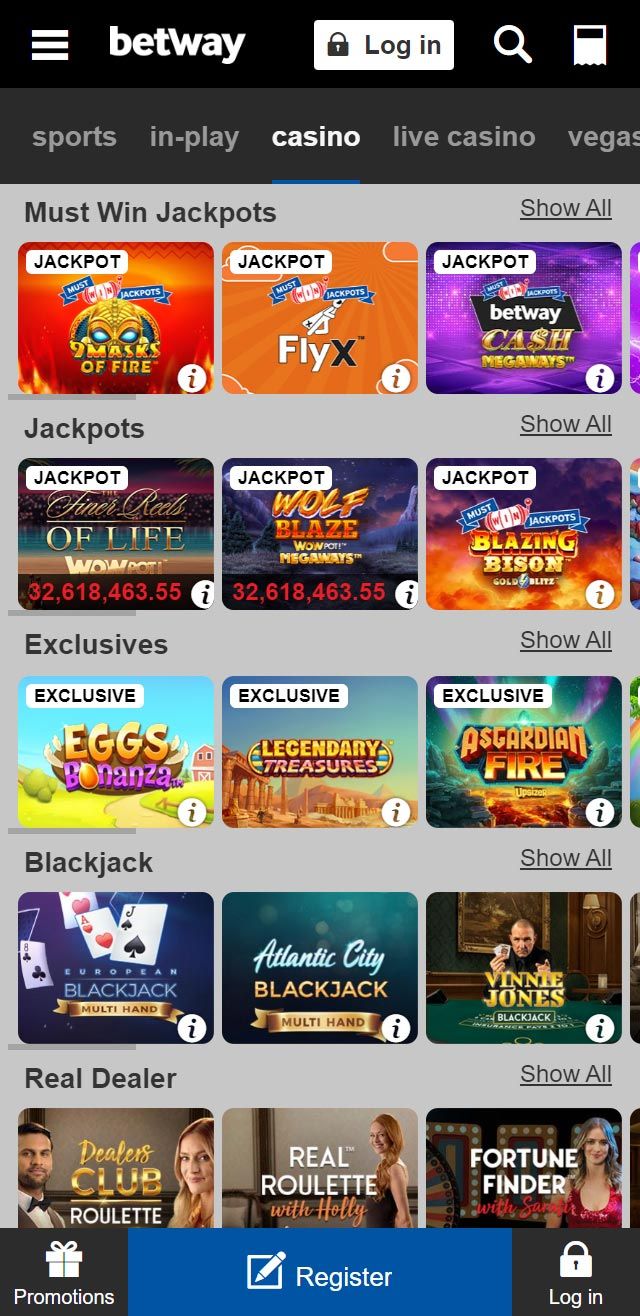Show all Blackjack games
The width and height of the screenshot is (640, 1316).
click(x=565, y=858)
